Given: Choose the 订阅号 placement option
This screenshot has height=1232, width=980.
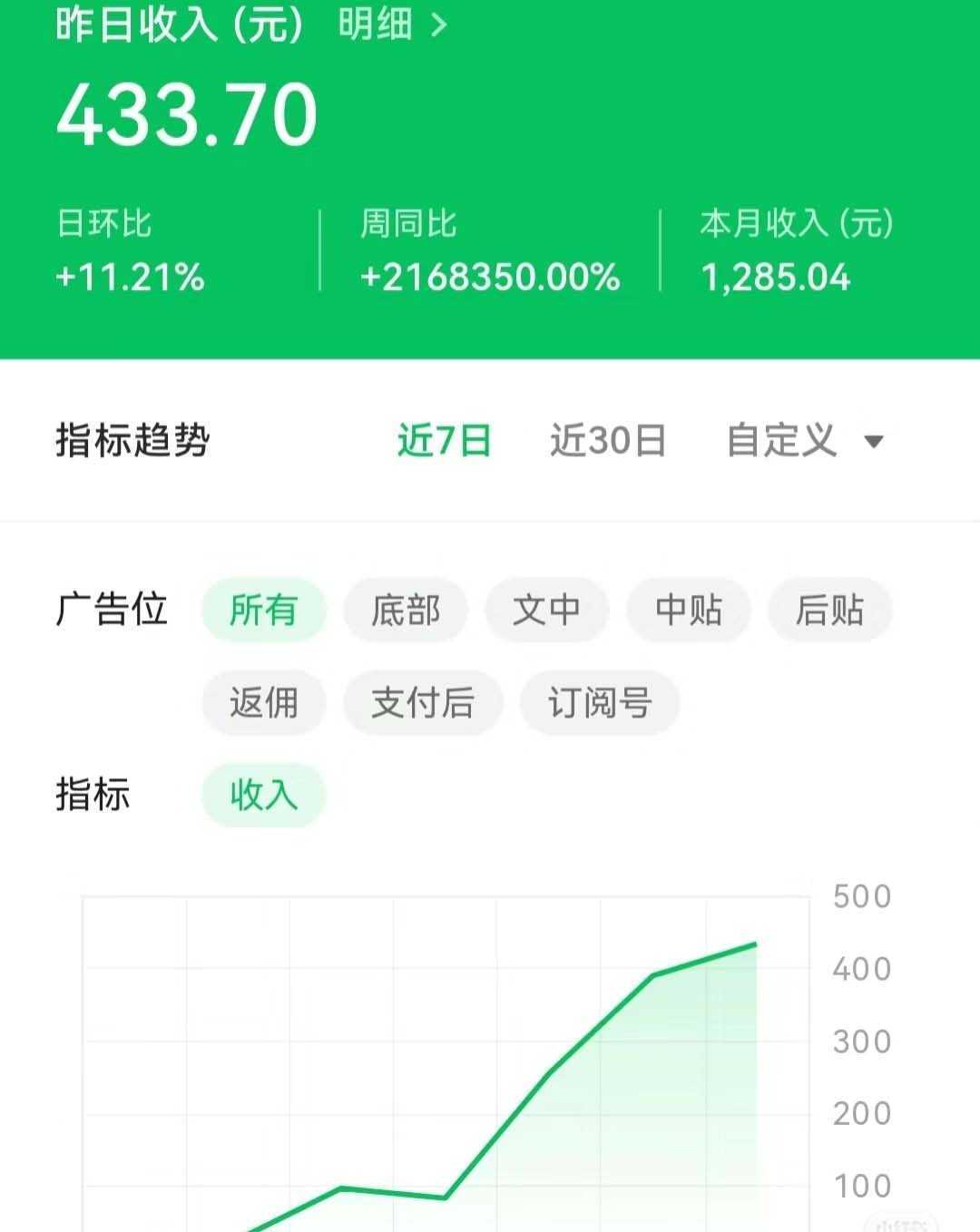Looking at the screenshot, I should (599, 703).
